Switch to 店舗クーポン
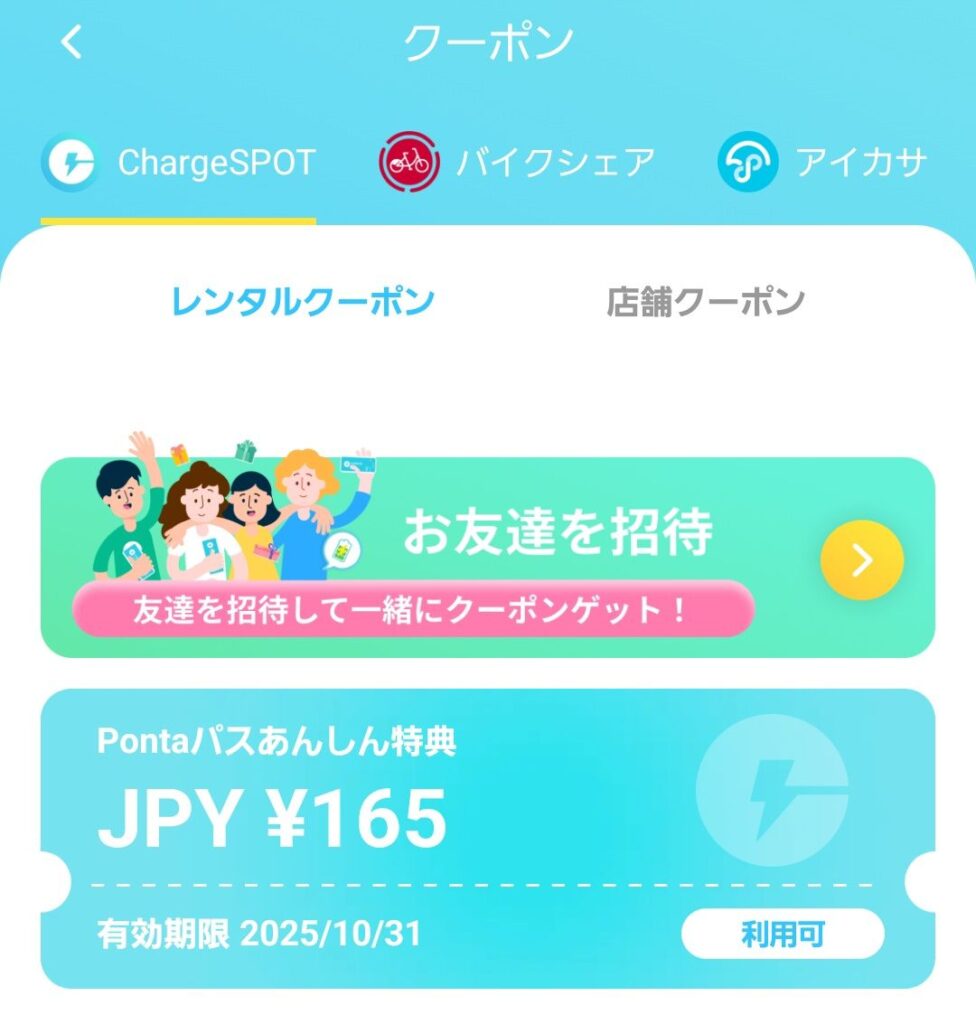 point(705,301)
